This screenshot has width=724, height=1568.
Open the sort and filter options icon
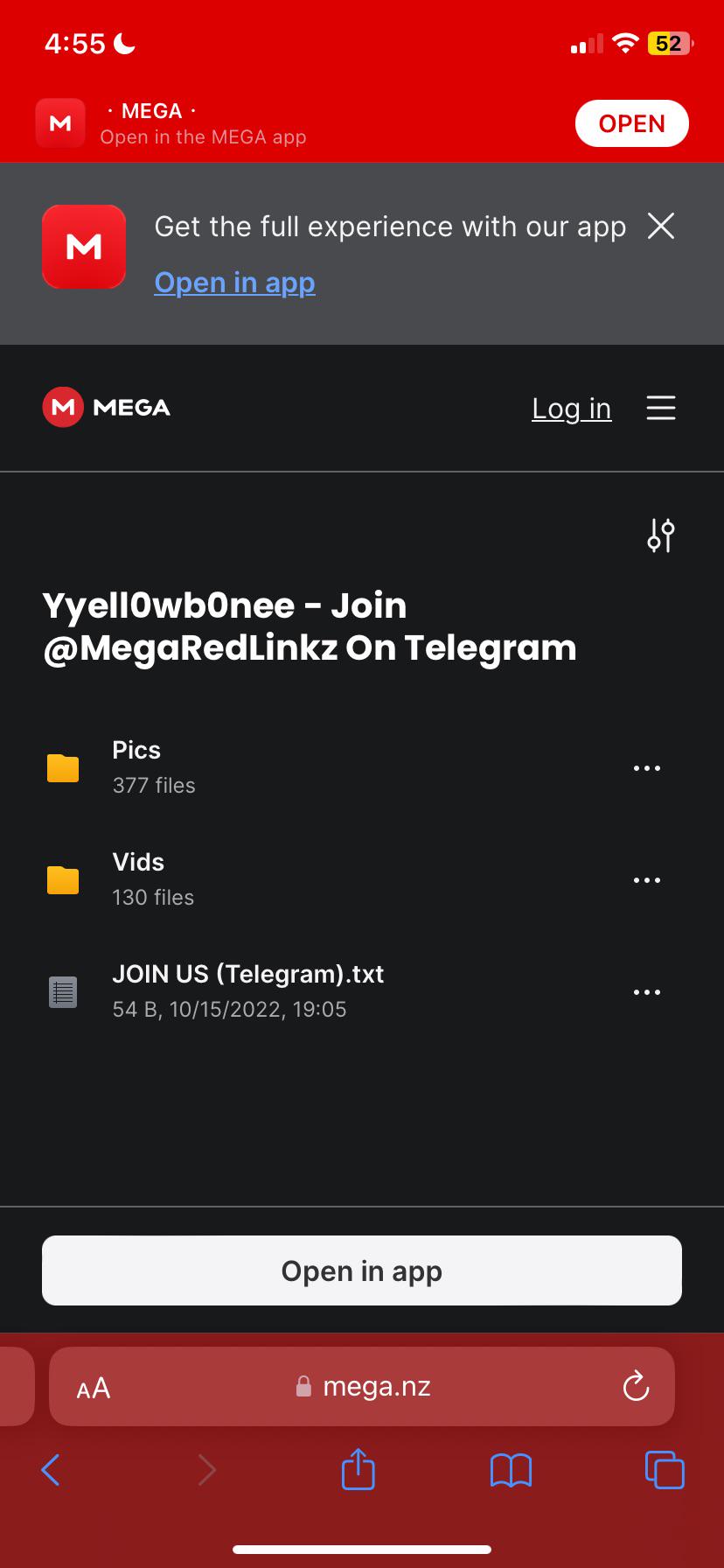660,535
